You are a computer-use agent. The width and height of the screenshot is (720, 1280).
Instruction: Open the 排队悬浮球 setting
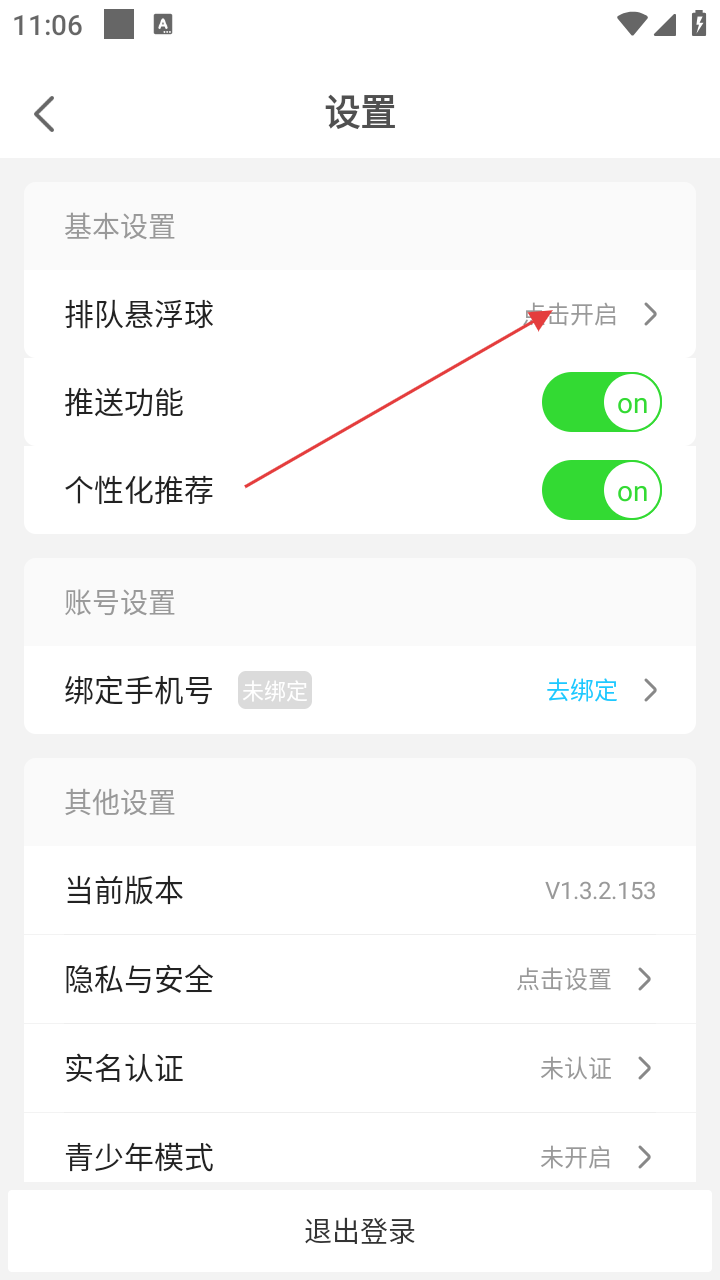[360, 315]
